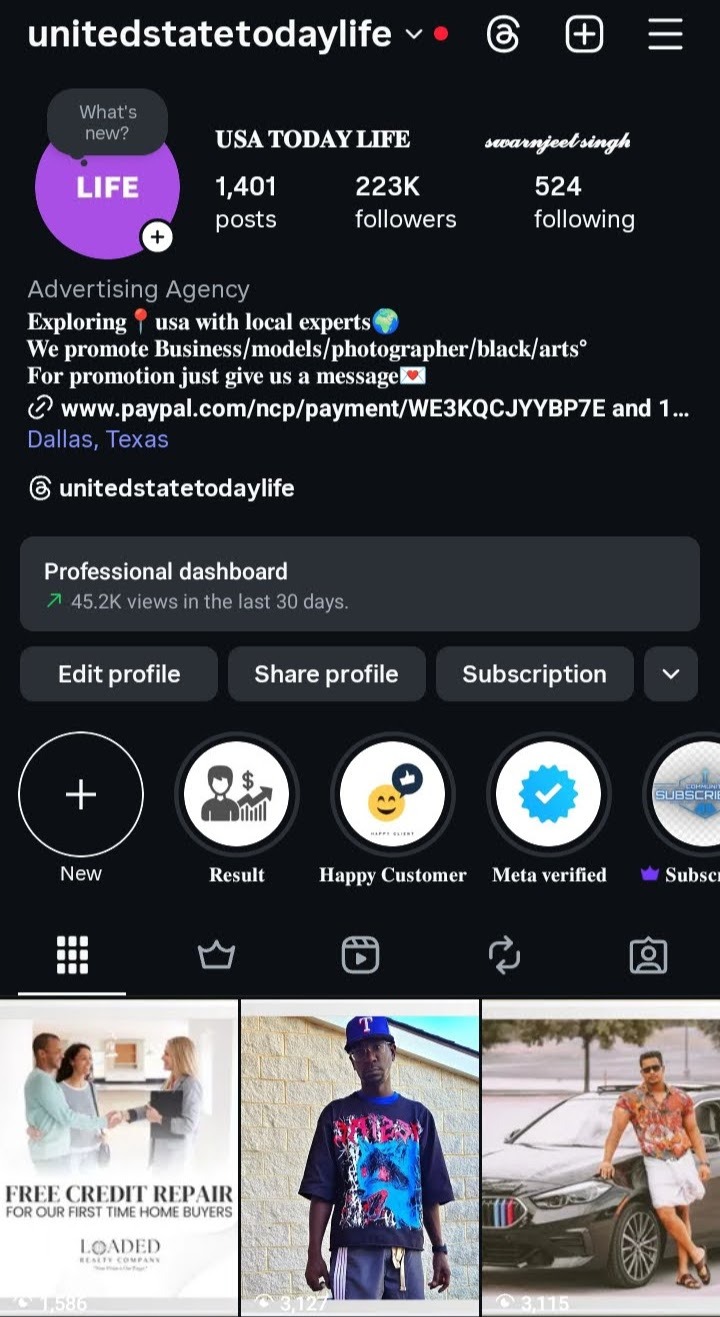The height and width of the screenshot is (1317, 720).
Task: Open the hamburger settings menu
Action: click(665, 35)
